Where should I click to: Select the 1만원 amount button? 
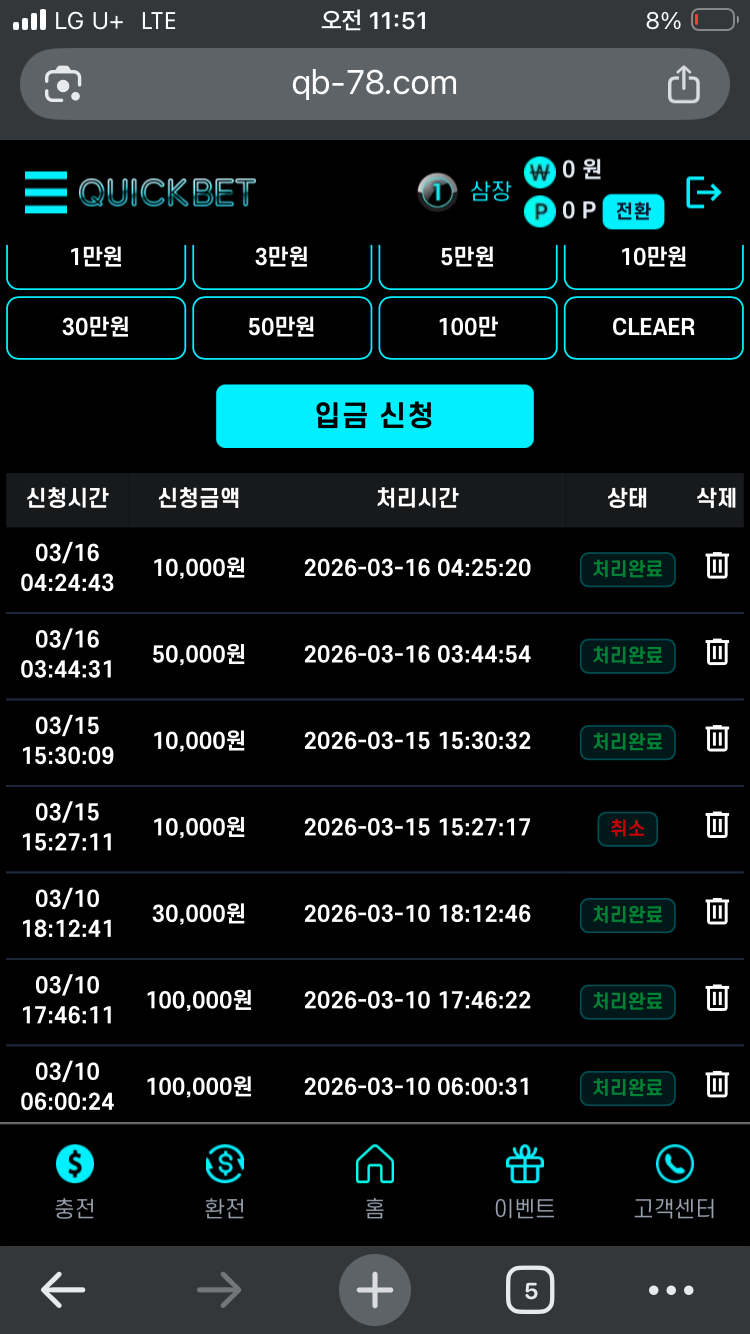click(x=95, y=256)
